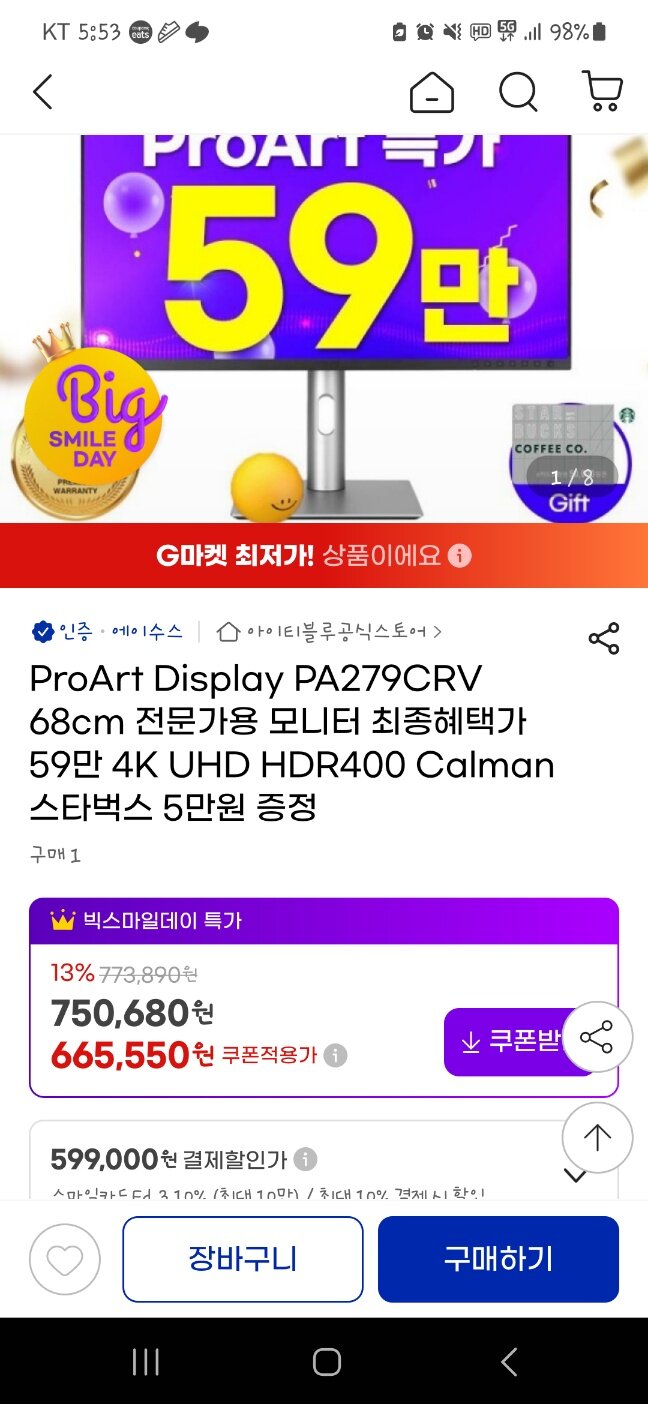Open the search icon in header

tap(518, 92)
